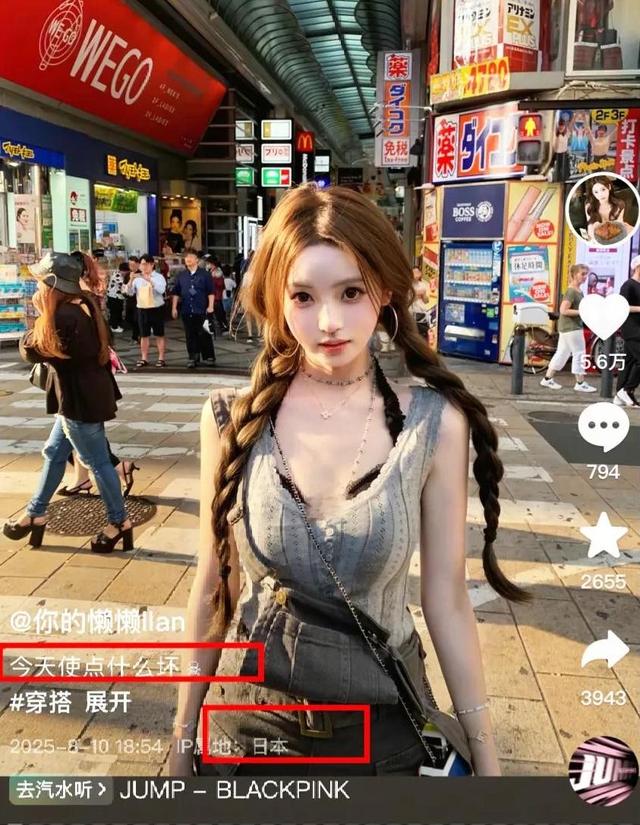Add video to favorites with the star
The height and width of the screenshot is (825, 640).
[604, 536]
